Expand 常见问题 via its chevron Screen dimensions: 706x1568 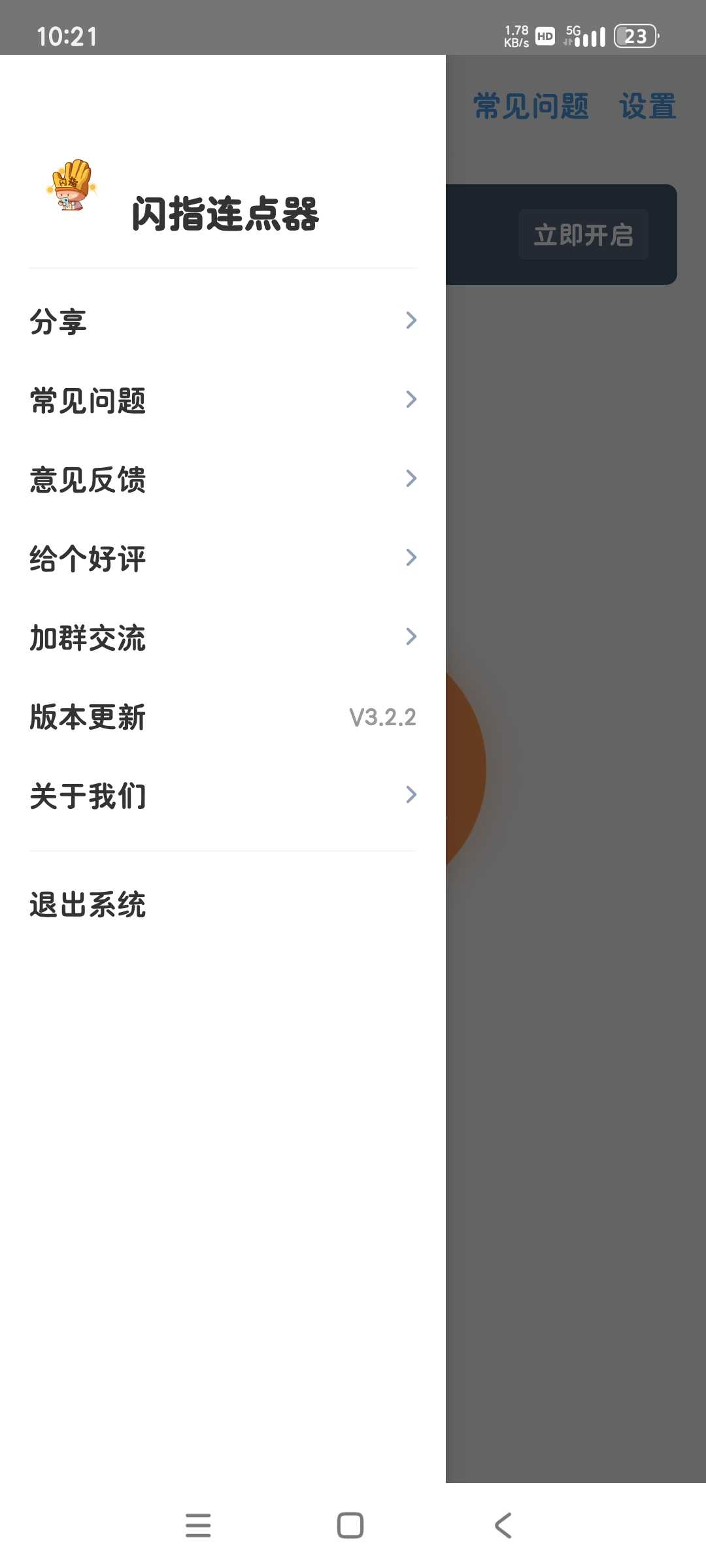pyautogui.click(x=411, y=399)
